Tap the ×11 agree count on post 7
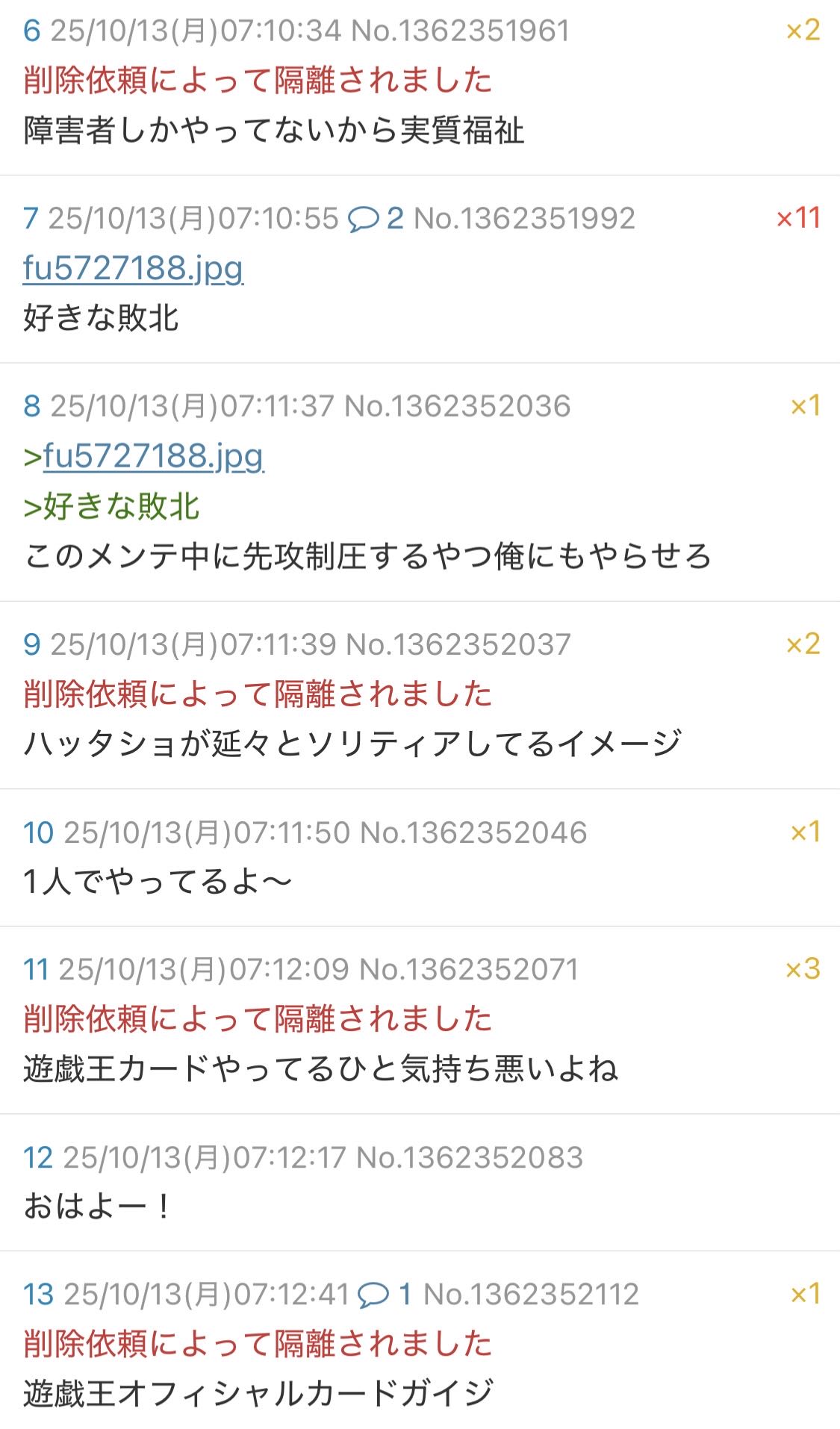The height and width of the screenshot is (1429, 840). click(x=797, y=218)
